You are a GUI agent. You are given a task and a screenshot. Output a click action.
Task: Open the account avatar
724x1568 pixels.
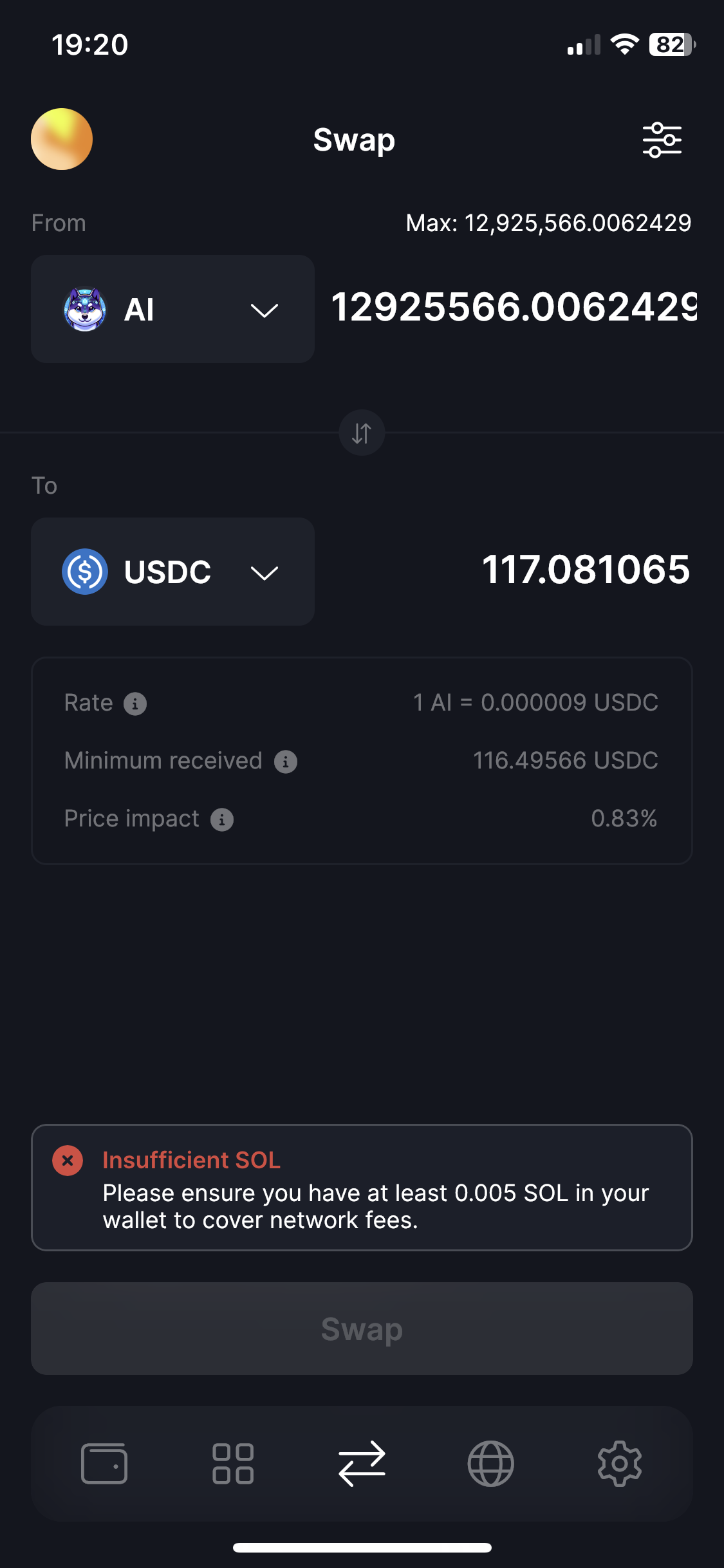tap(62, 139)
